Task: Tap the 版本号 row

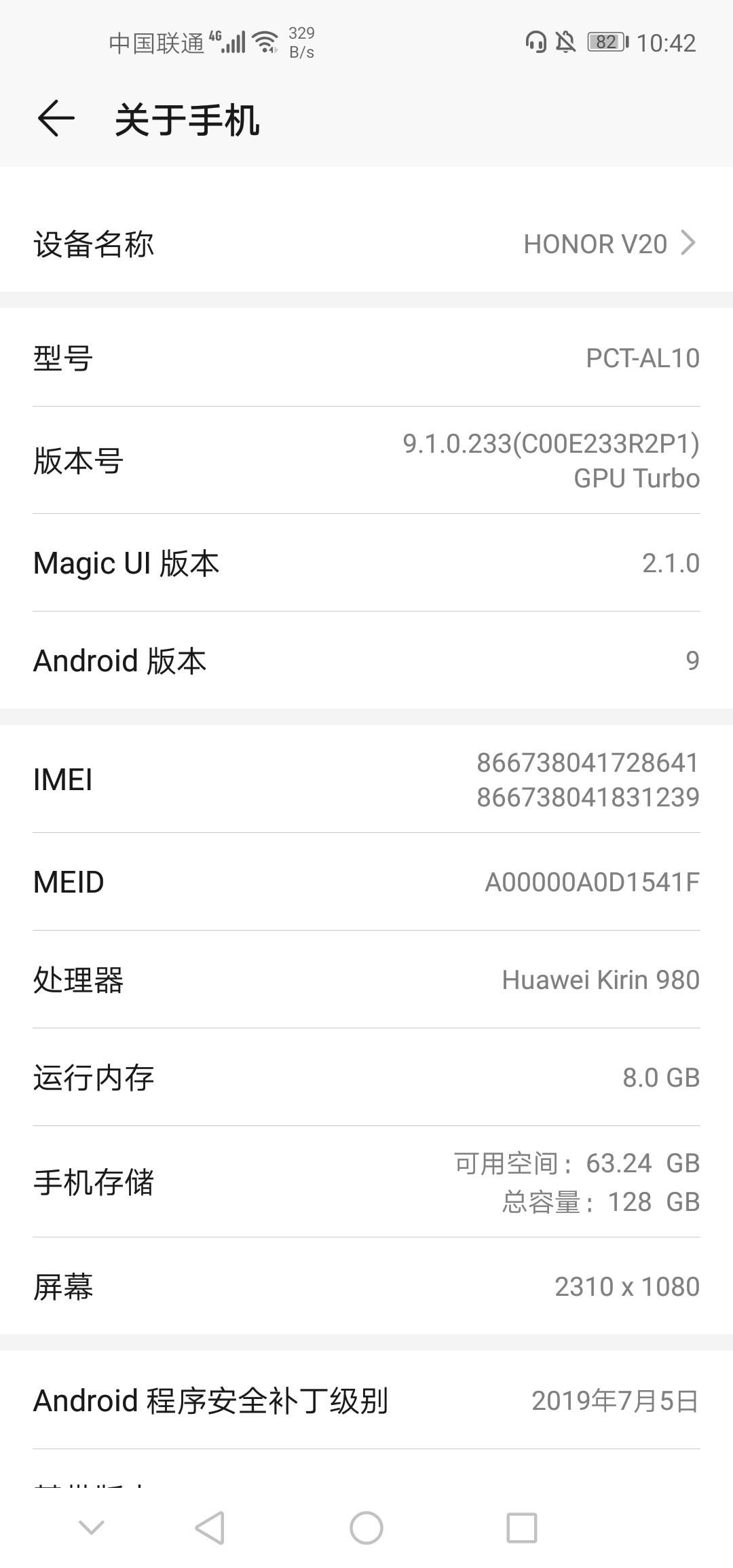Action: [366, 460]
